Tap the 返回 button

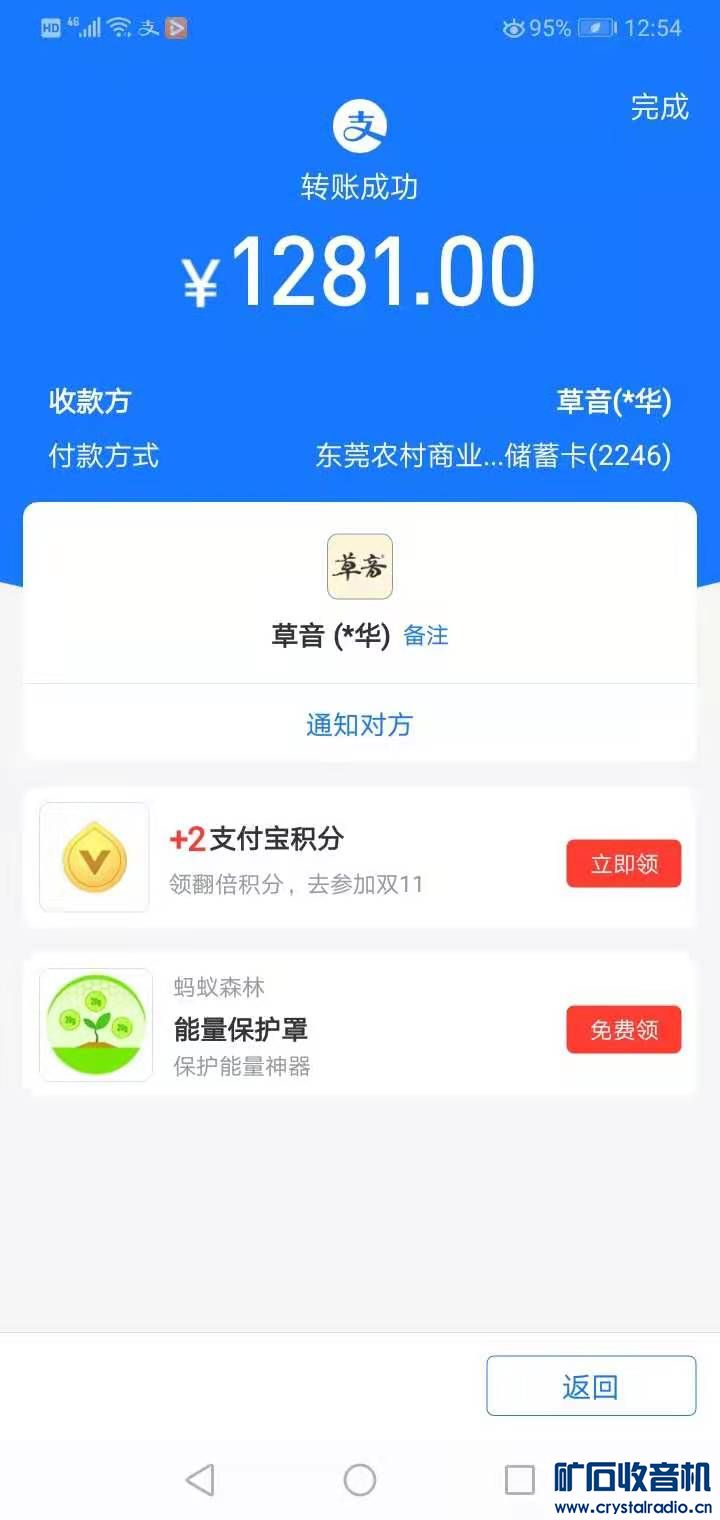[590, 1386]
